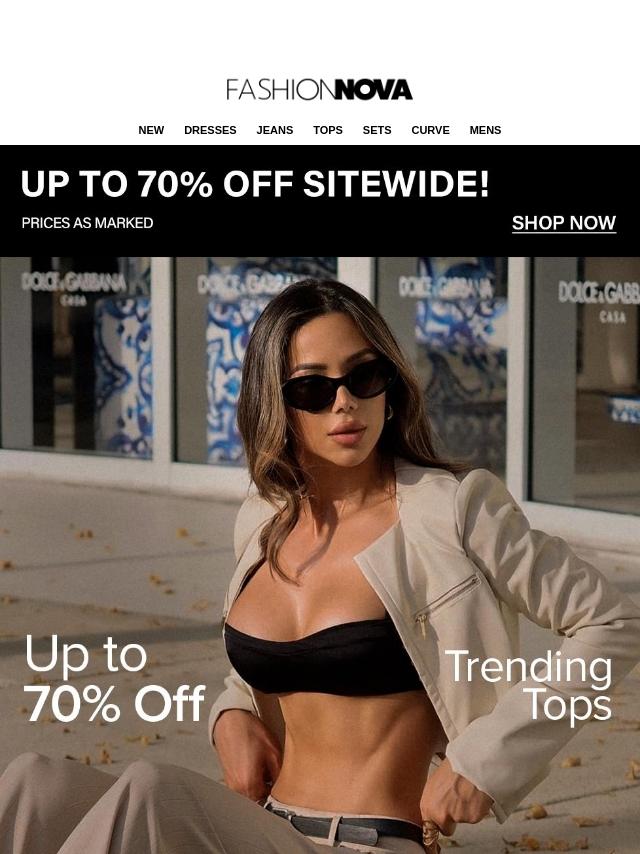The height and width of the screenshot is (854, 640).
Task: Open the NEW category link
Action: pyautogui.click(x=151, y=130)
